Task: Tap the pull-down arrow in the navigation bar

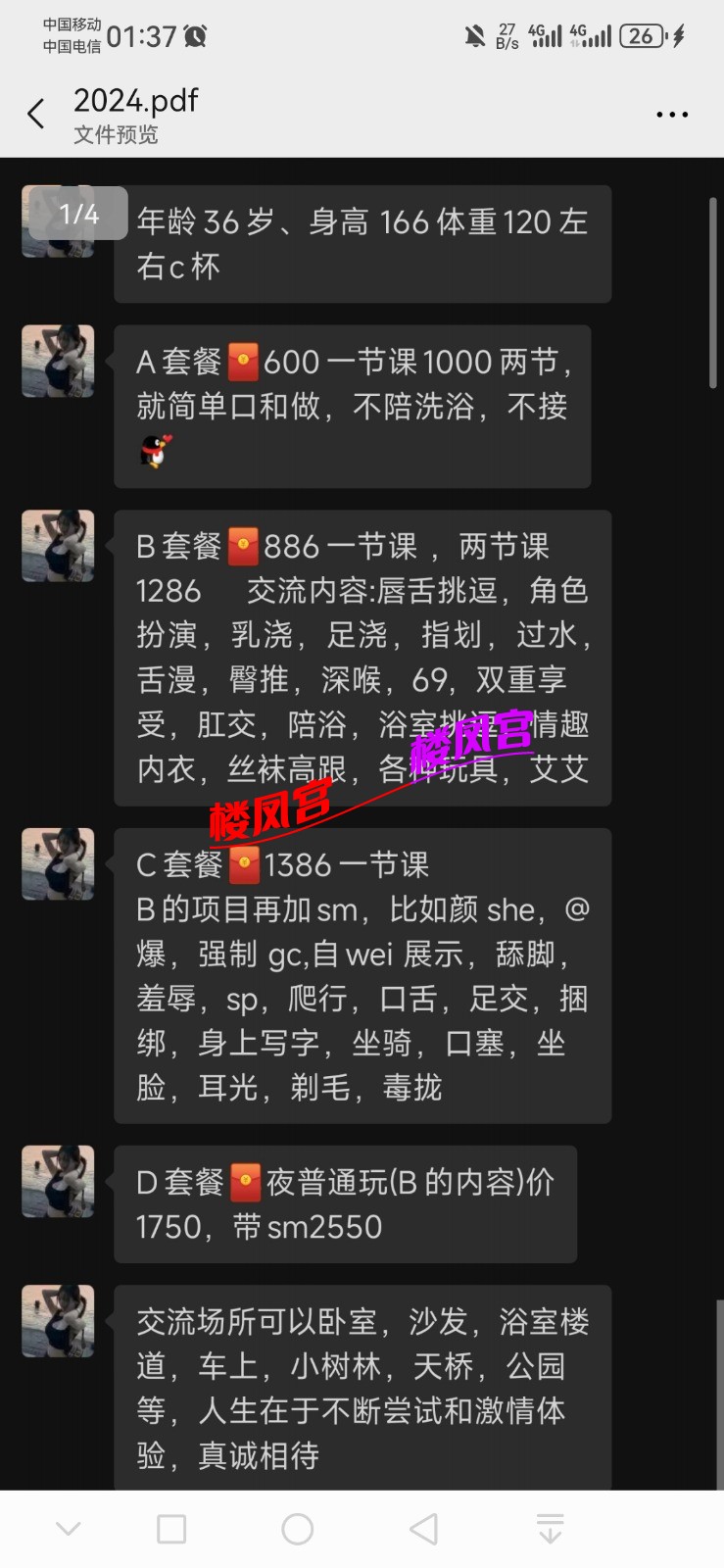Action: click(551, 1529)
